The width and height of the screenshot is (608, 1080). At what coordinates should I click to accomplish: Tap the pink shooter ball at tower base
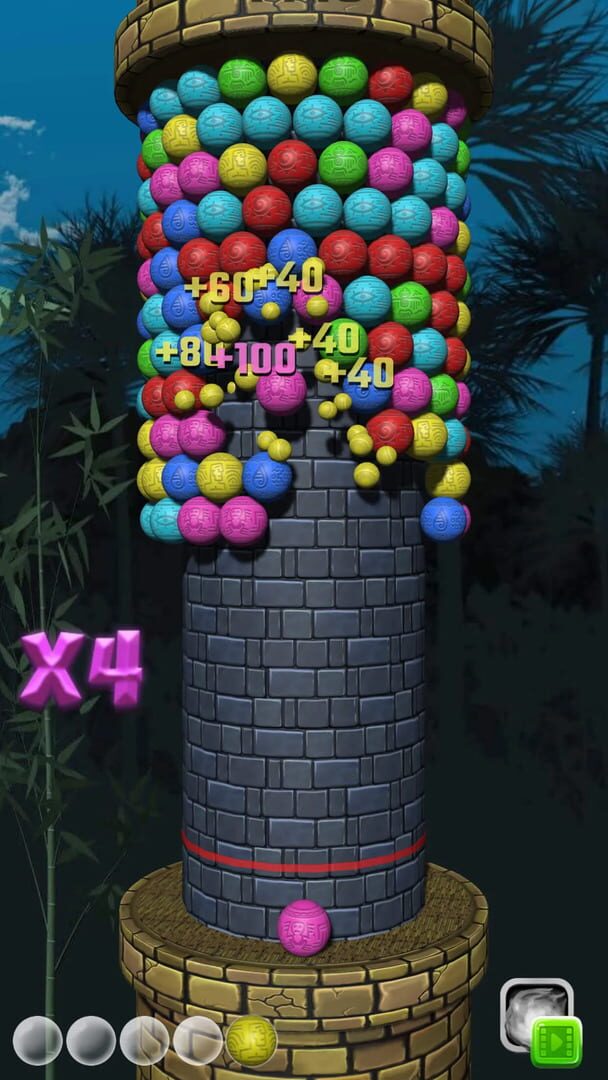point(304,927)
